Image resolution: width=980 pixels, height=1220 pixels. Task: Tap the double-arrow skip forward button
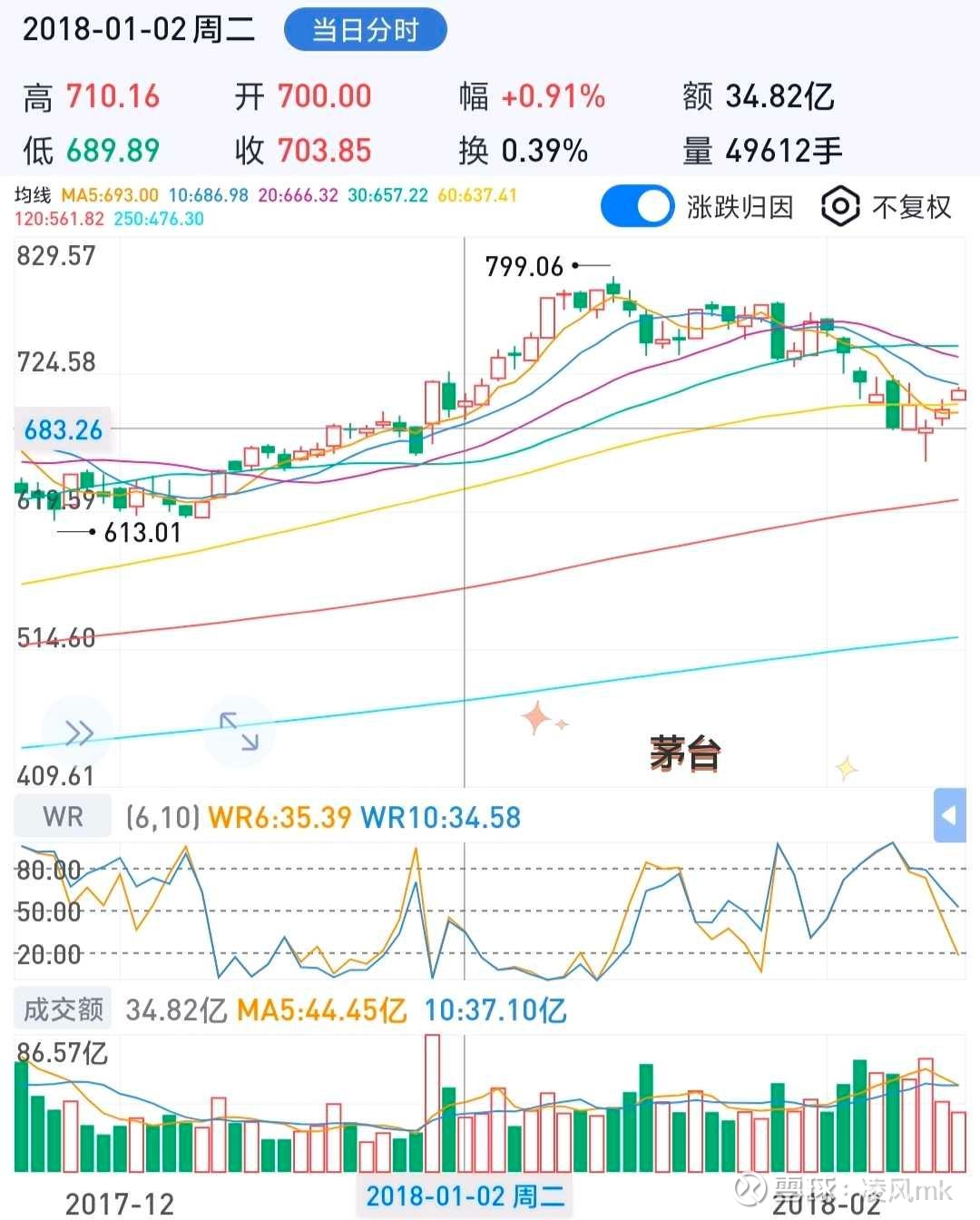tap(79, 733)
